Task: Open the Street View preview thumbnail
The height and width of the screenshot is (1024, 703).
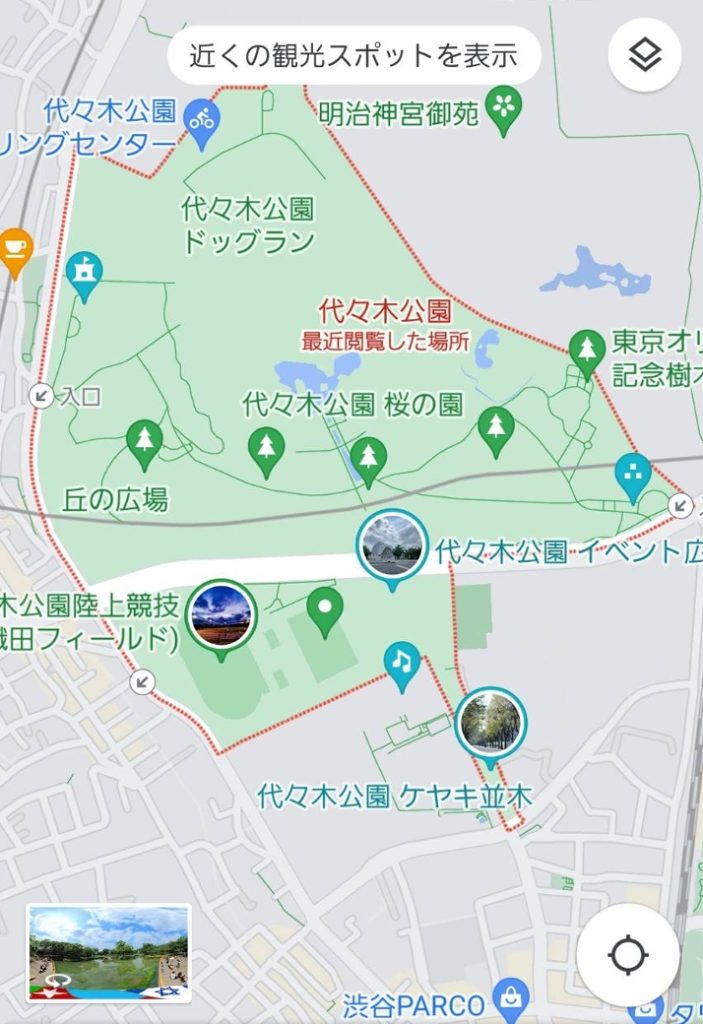Action: point(109,953)
